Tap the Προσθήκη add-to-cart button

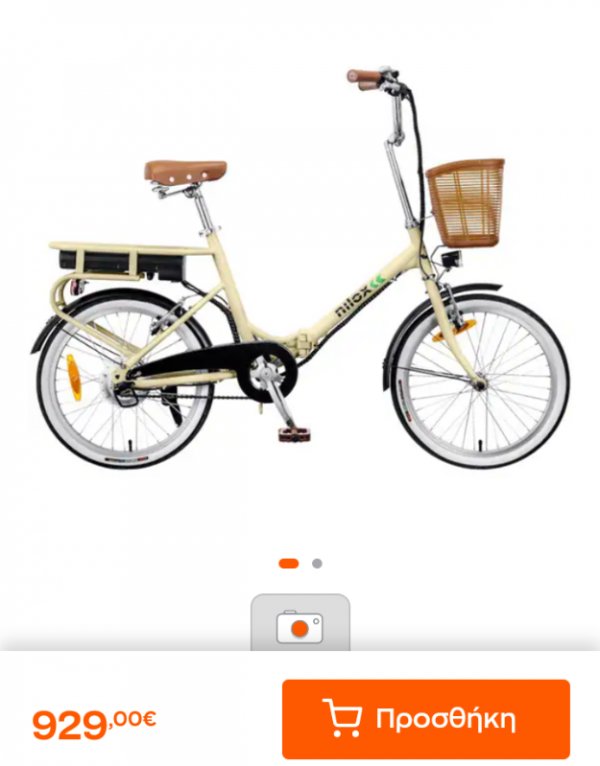point(426,718)
